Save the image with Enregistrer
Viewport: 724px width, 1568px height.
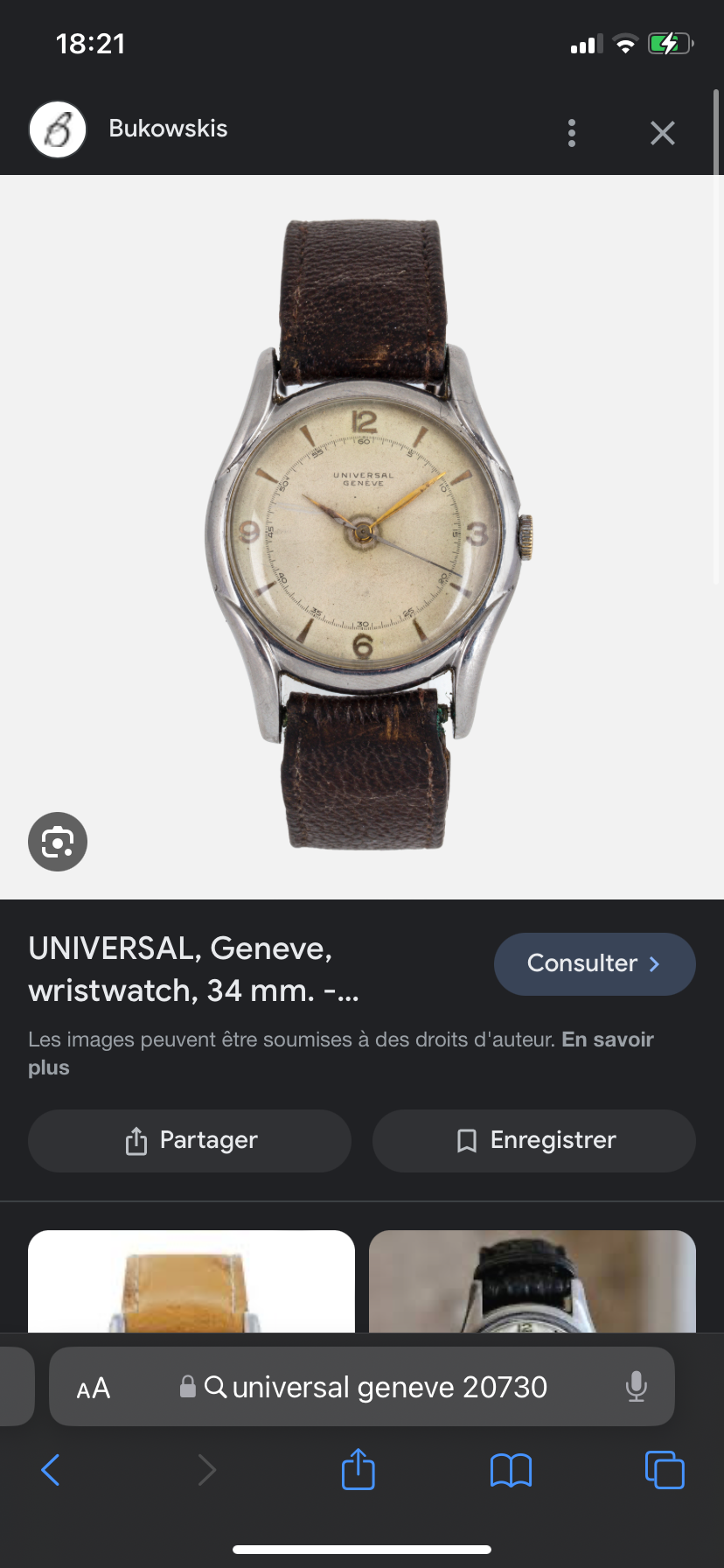[534, 1140]
